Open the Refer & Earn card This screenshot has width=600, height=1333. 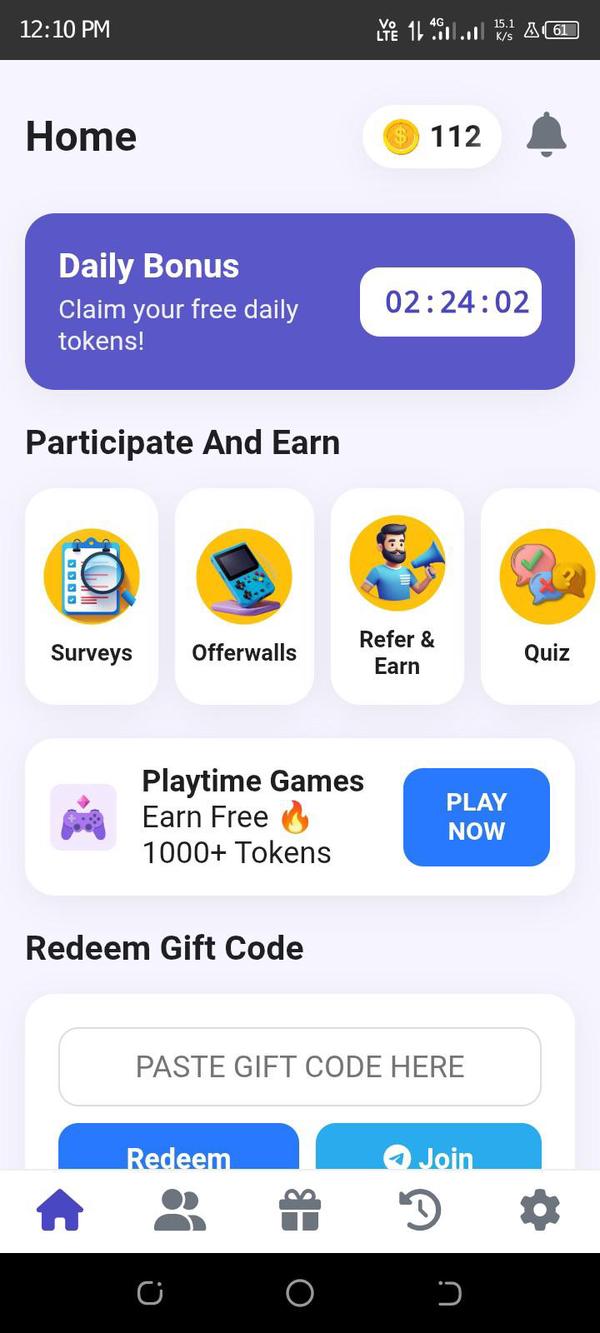[397, 596]
